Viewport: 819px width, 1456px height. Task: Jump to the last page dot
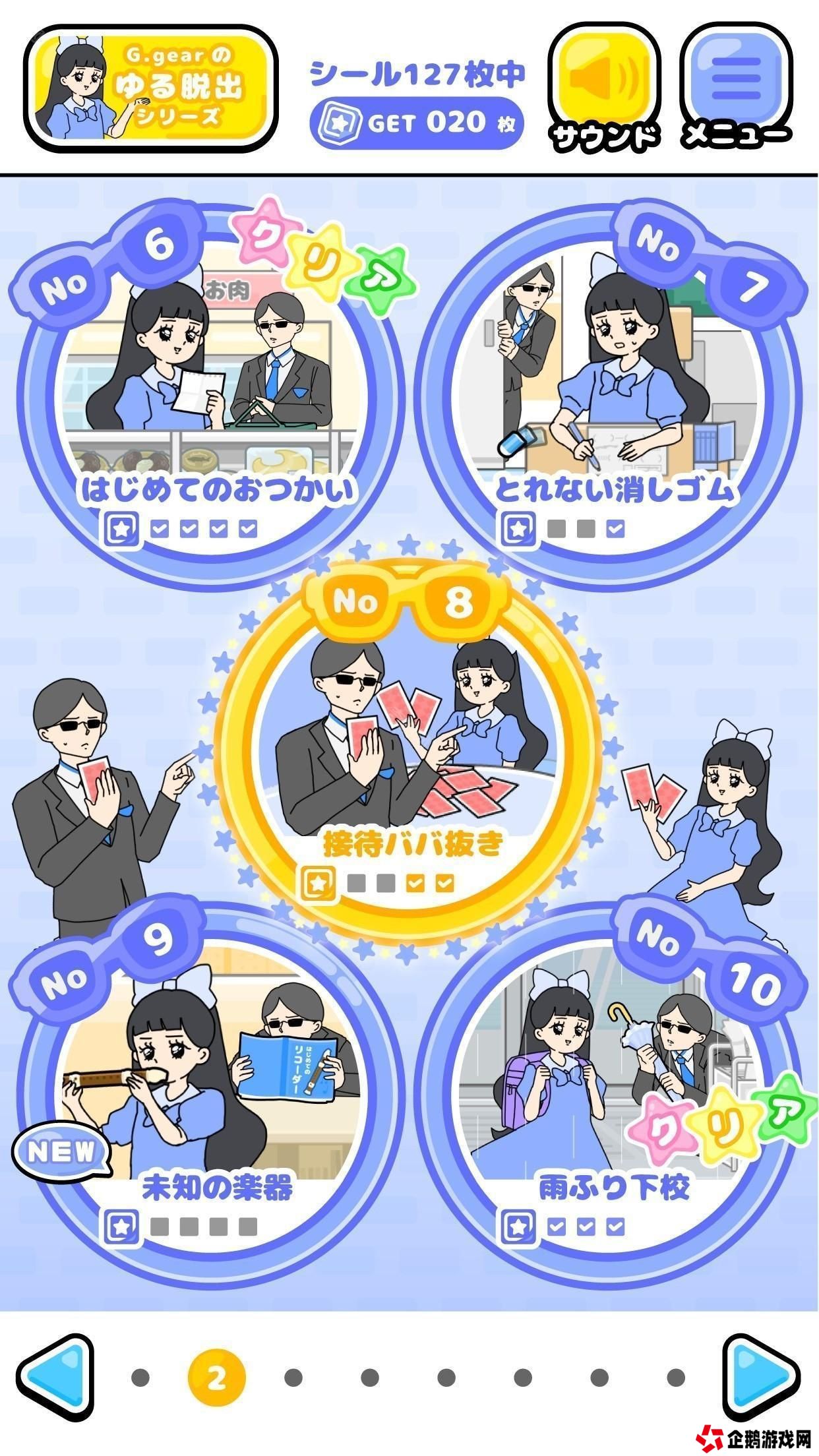676,1378
